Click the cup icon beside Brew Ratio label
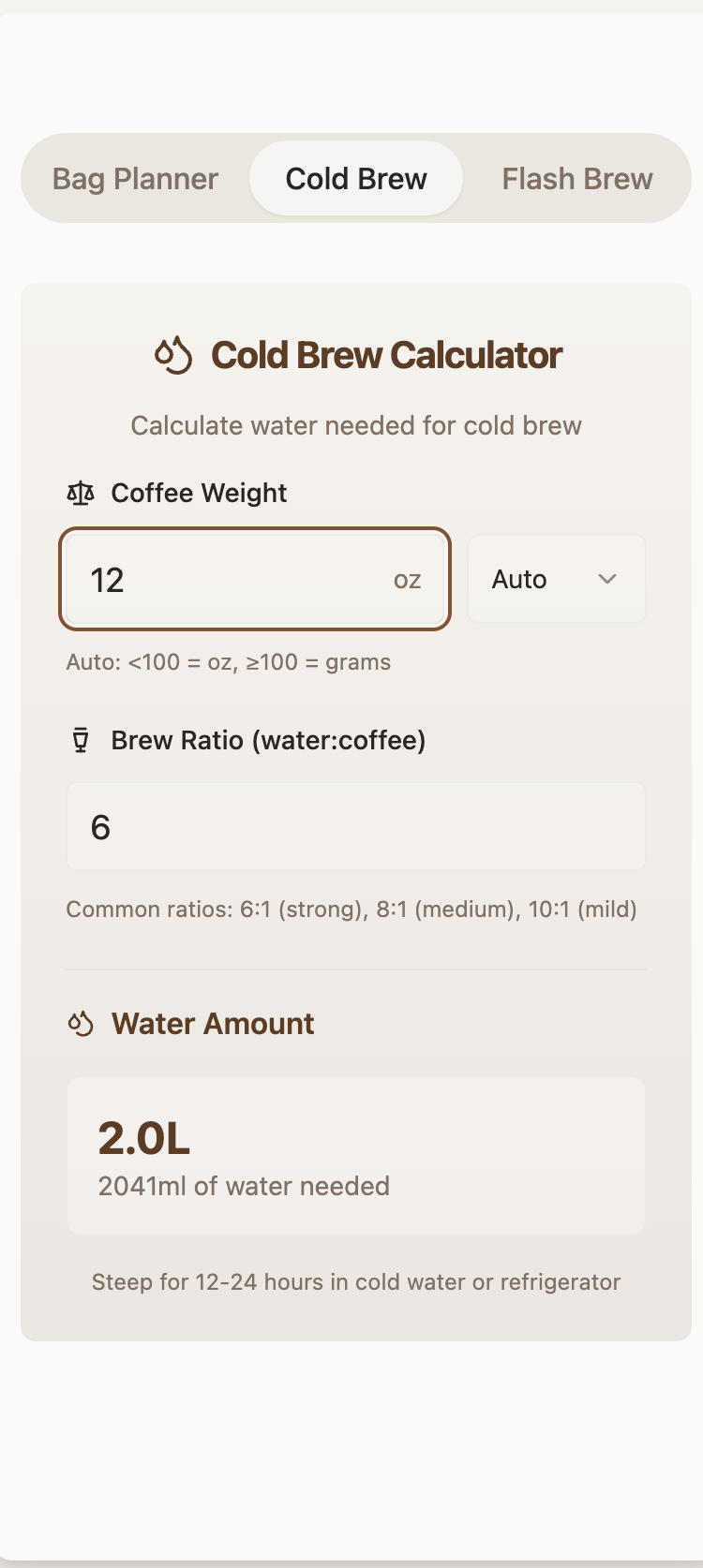 pyautogui.click(x=80, y=739)
